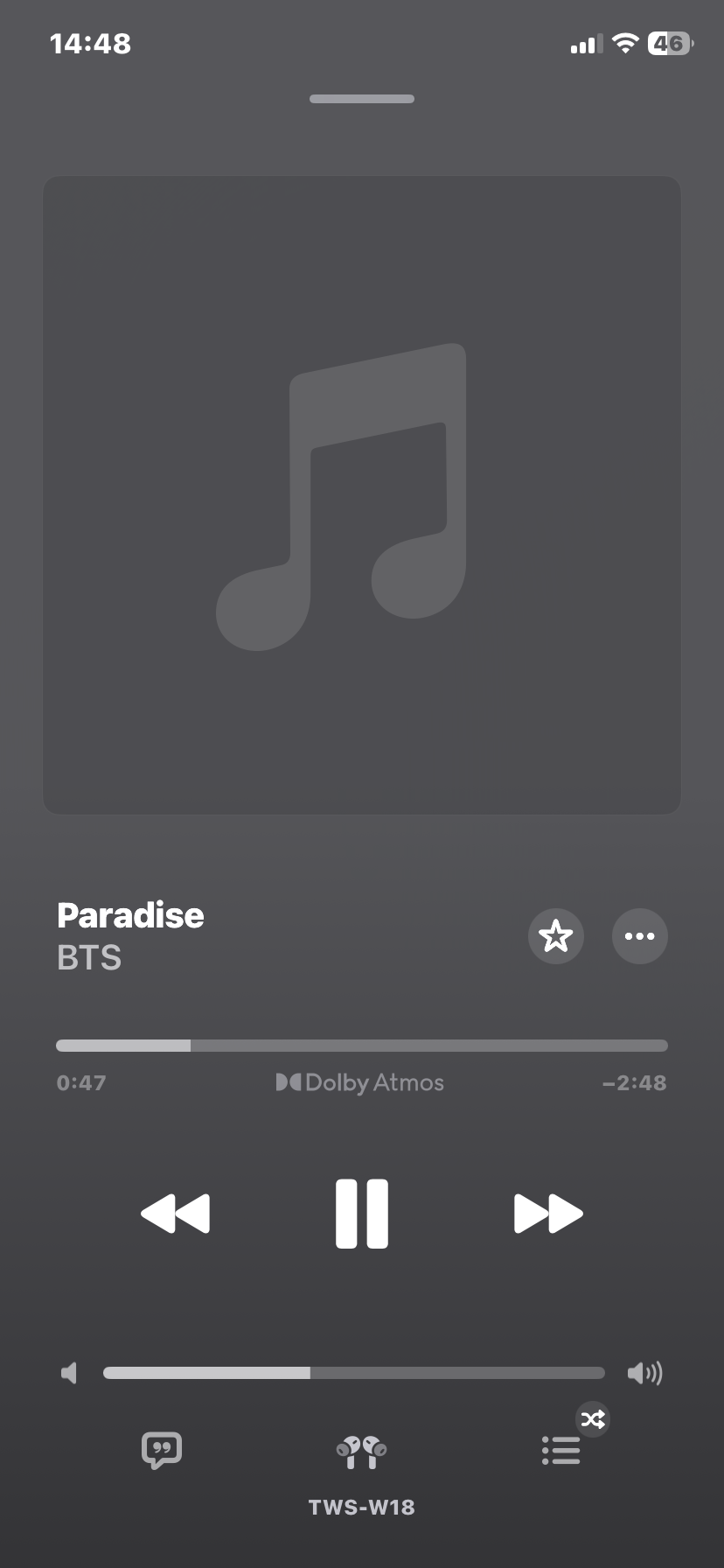724x1568 pixels.
Task: Show lyrics with the speech bubble icon
Action: [x=162, y=1450]
